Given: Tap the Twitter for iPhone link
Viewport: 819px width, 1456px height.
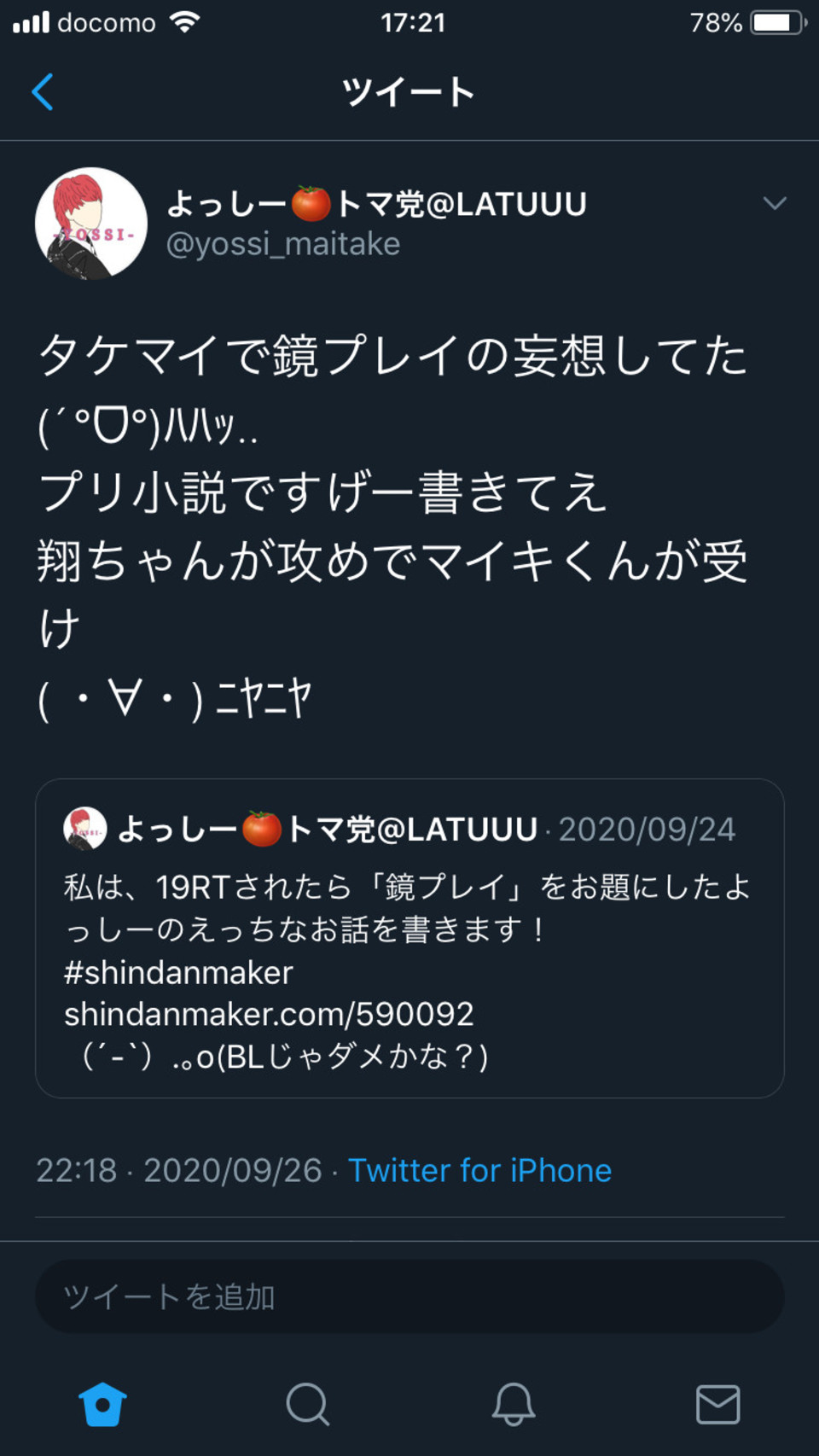Looking at the screenshot, I should (x=479, y=1170).
